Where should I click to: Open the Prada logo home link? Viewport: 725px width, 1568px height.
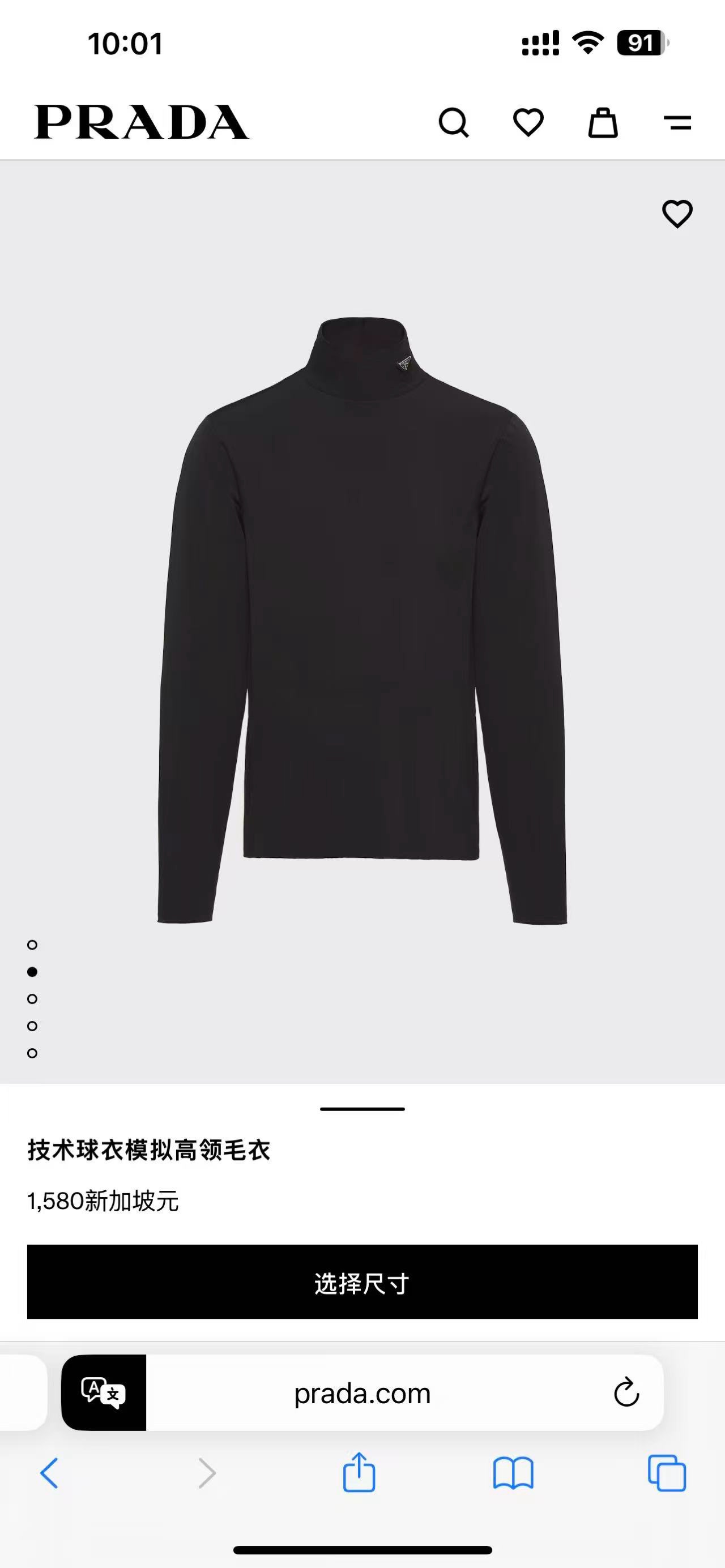click(x=141, y=122)
